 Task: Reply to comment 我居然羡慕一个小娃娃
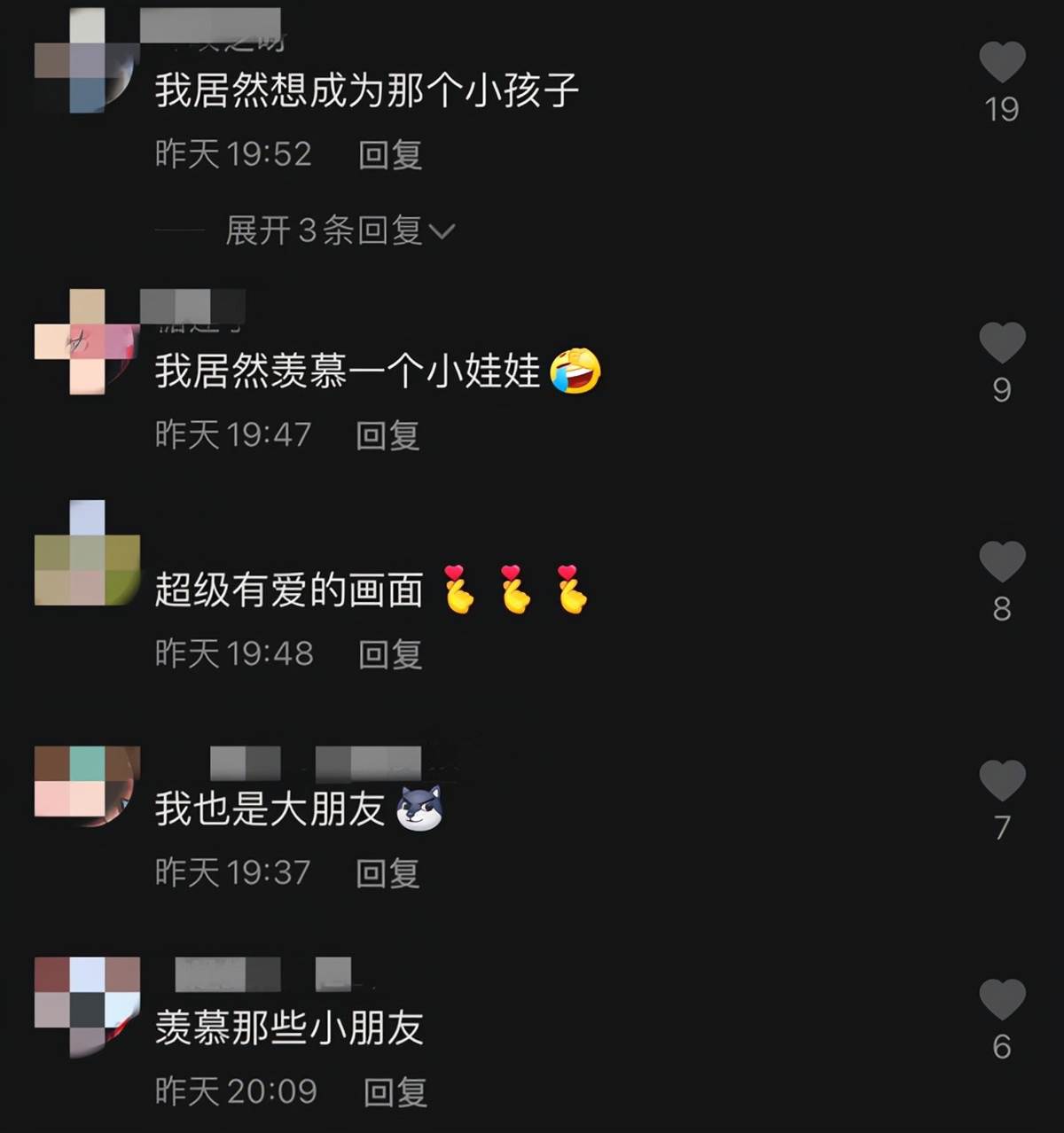coord(387,436)
